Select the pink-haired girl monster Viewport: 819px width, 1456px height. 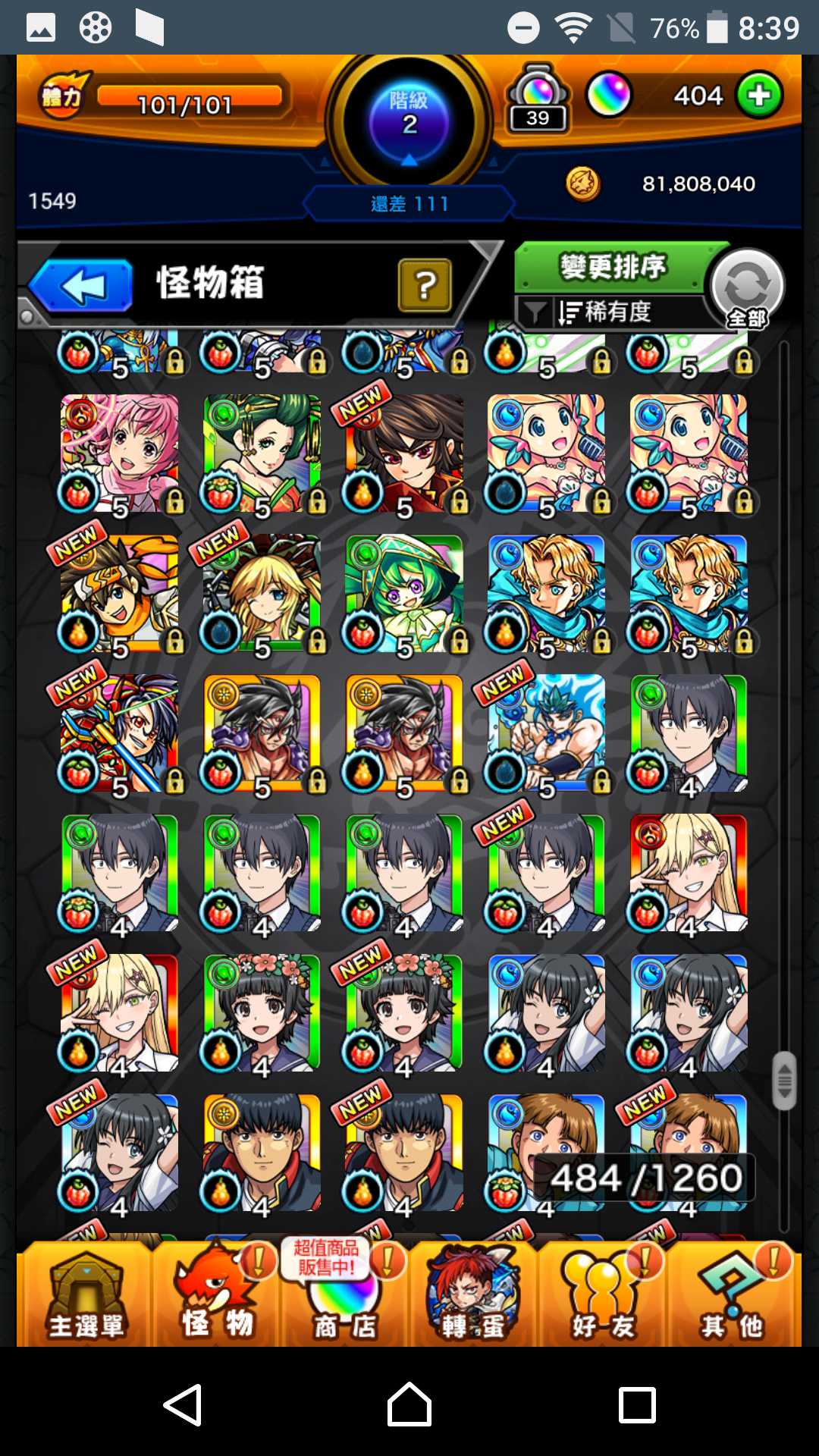pos(120,453)
